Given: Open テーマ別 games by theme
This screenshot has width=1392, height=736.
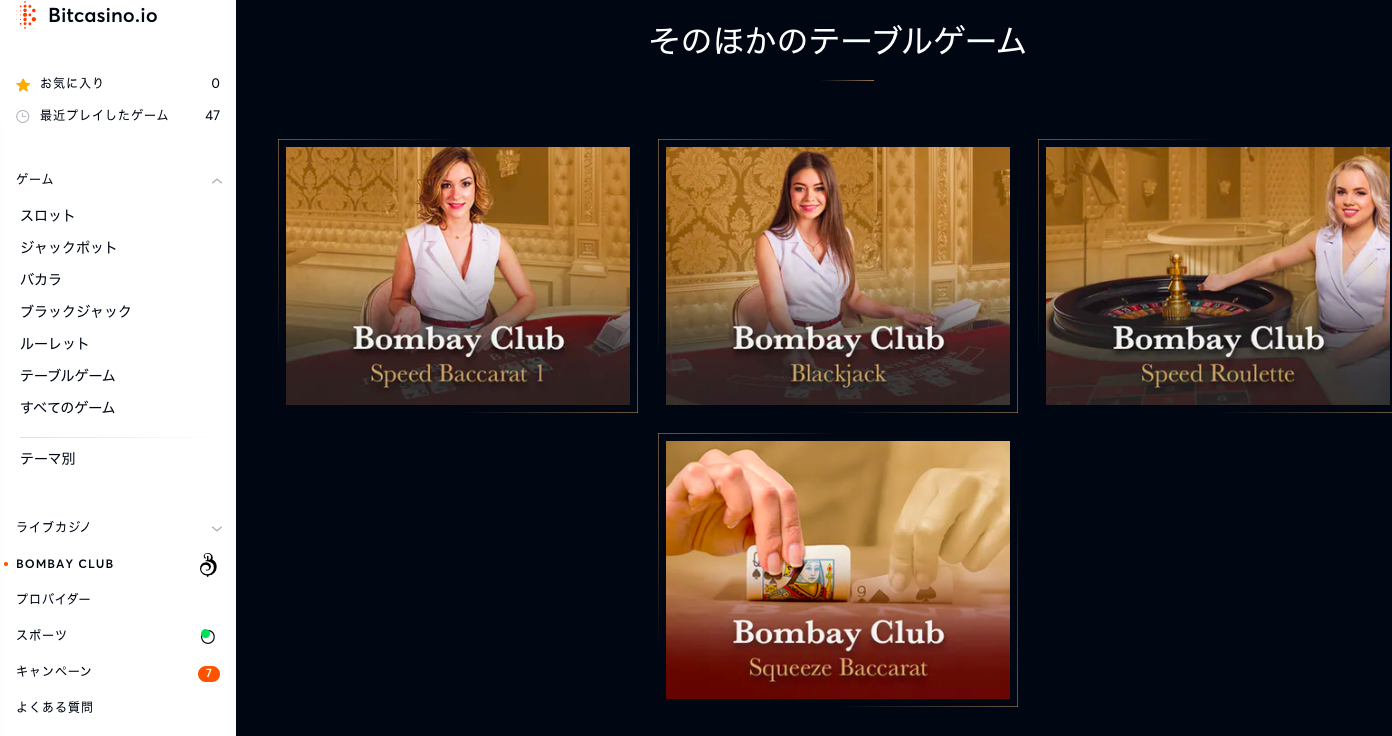Looking at the screenshot, I should point(48,459).
